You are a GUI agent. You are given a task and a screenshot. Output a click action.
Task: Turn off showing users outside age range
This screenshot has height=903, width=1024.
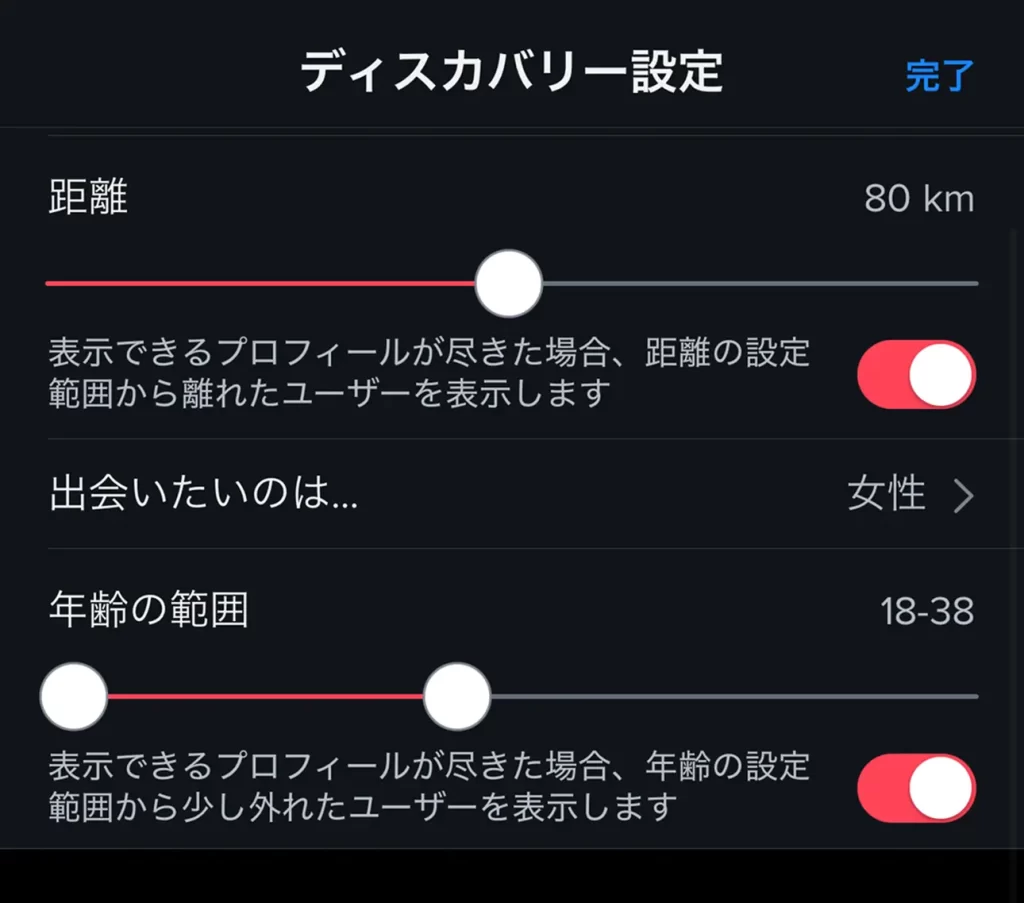[916, 788]
